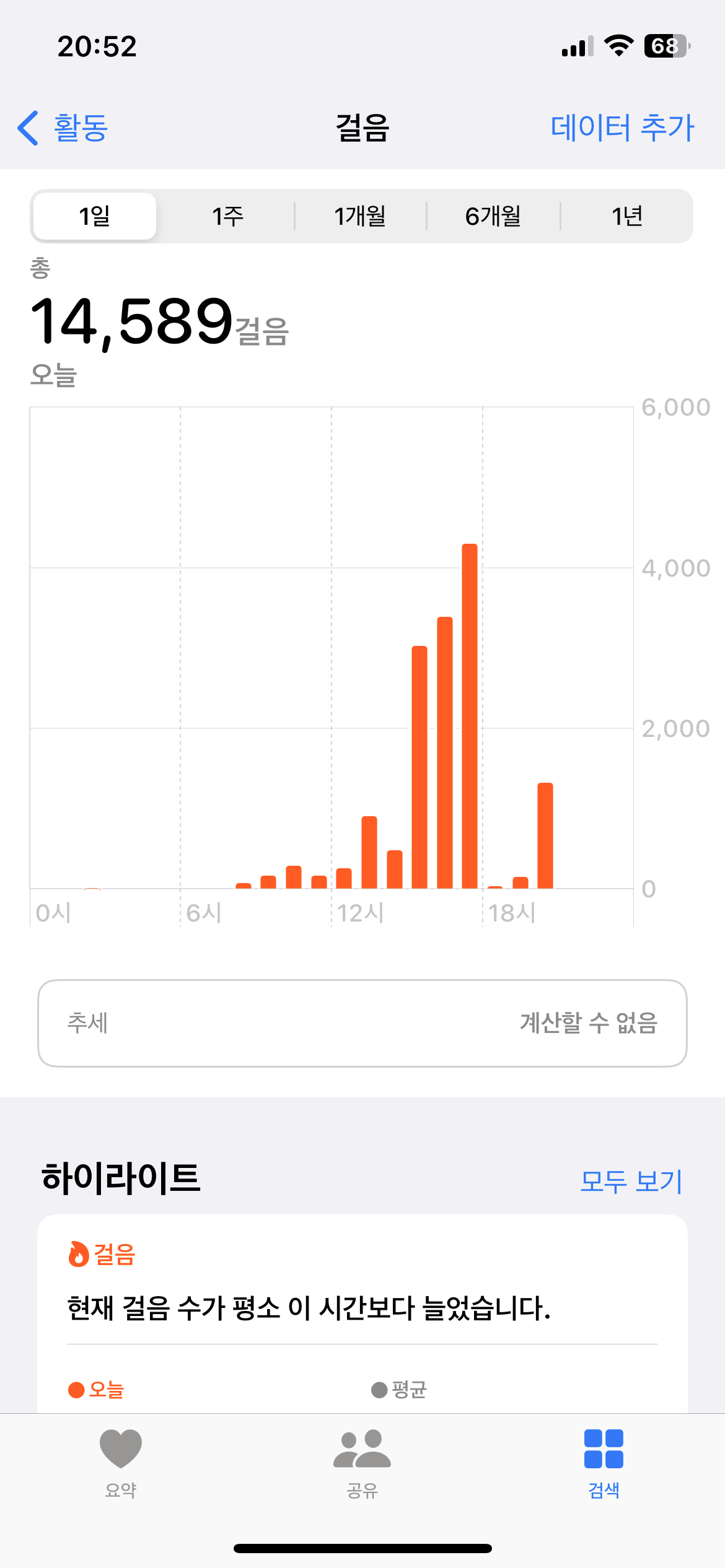
Task: Switch to the 1개월 view
Action: 360,216
